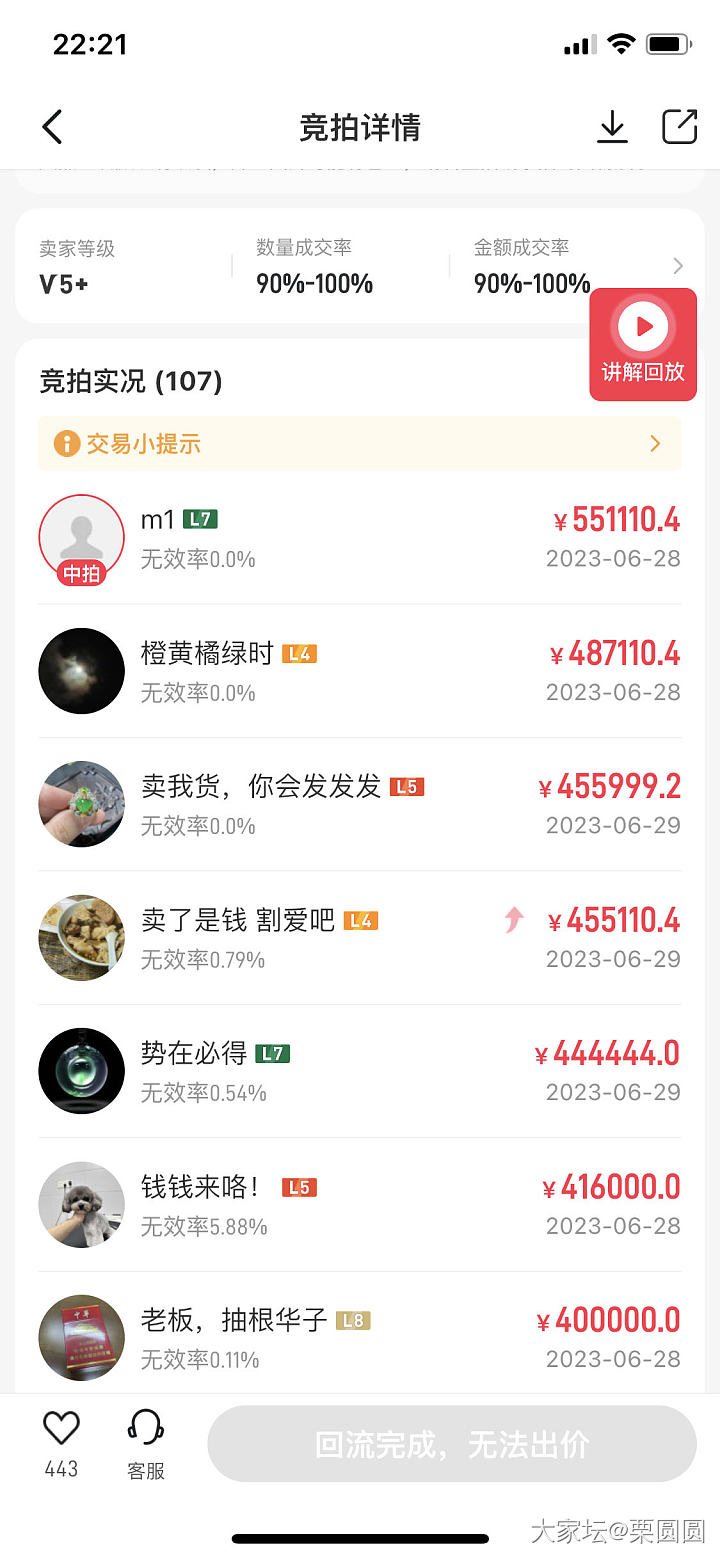Viewport: 720px width, 1559px height.
Task: Go back from the 竞拍详情 page
Action: [x=52, y=127]
